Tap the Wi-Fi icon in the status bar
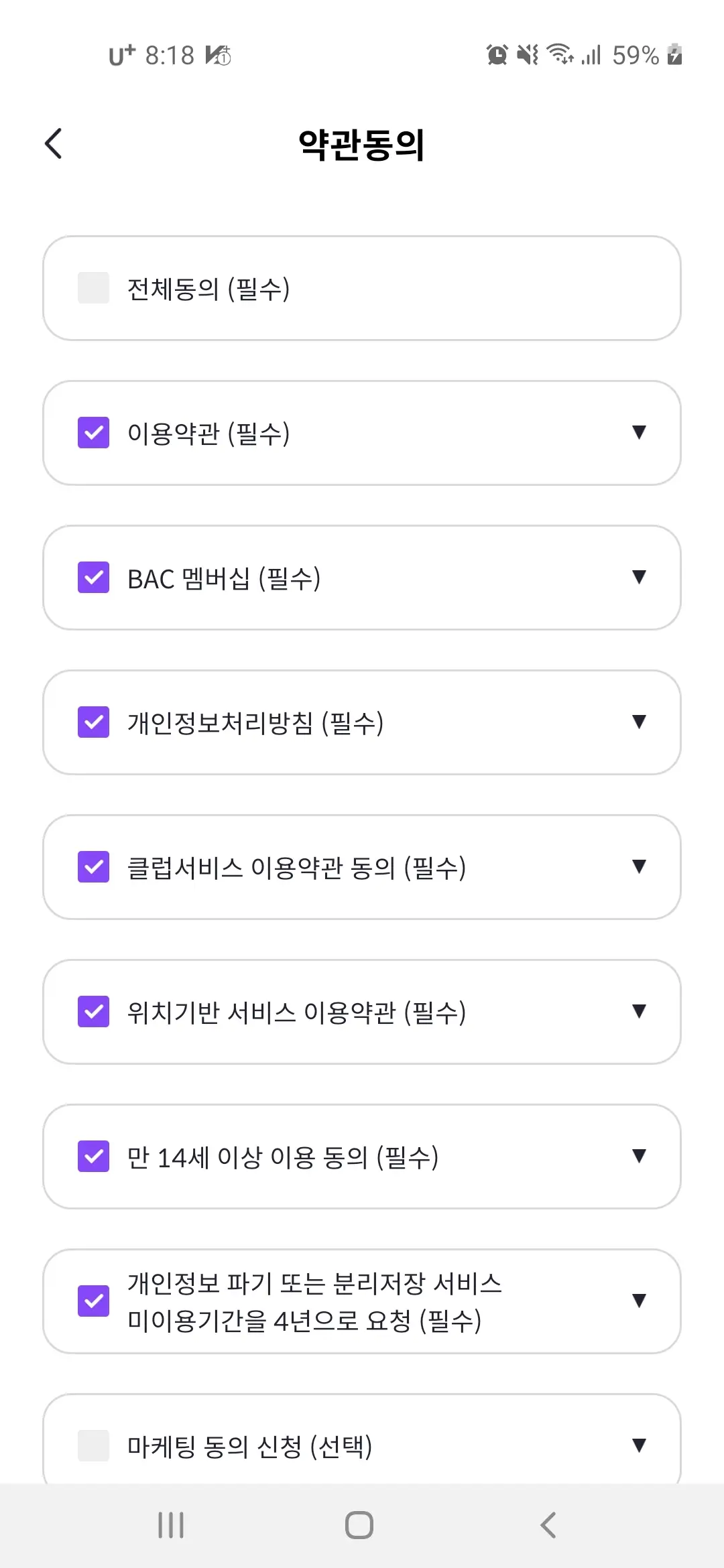Viewport: 724px width, 1568px height. click(x=560, y=56)
